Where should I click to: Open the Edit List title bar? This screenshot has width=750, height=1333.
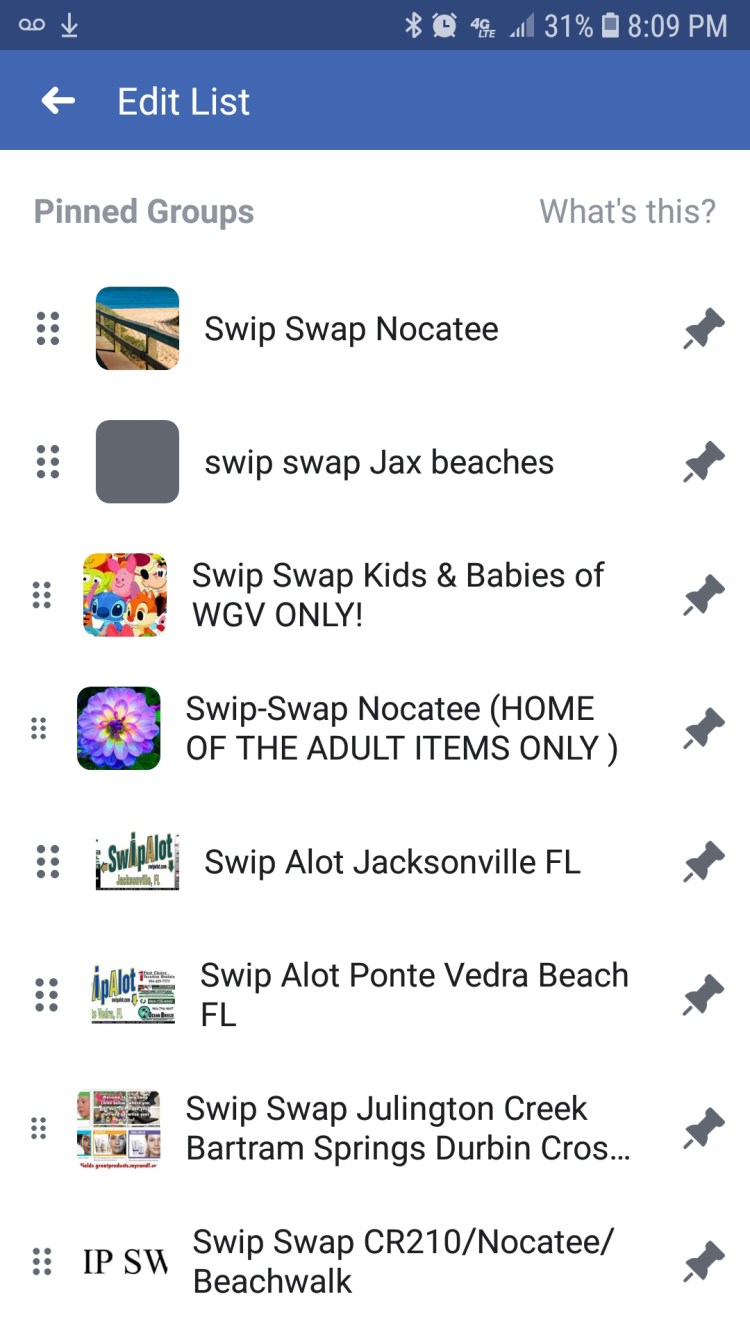pos(183,100)
